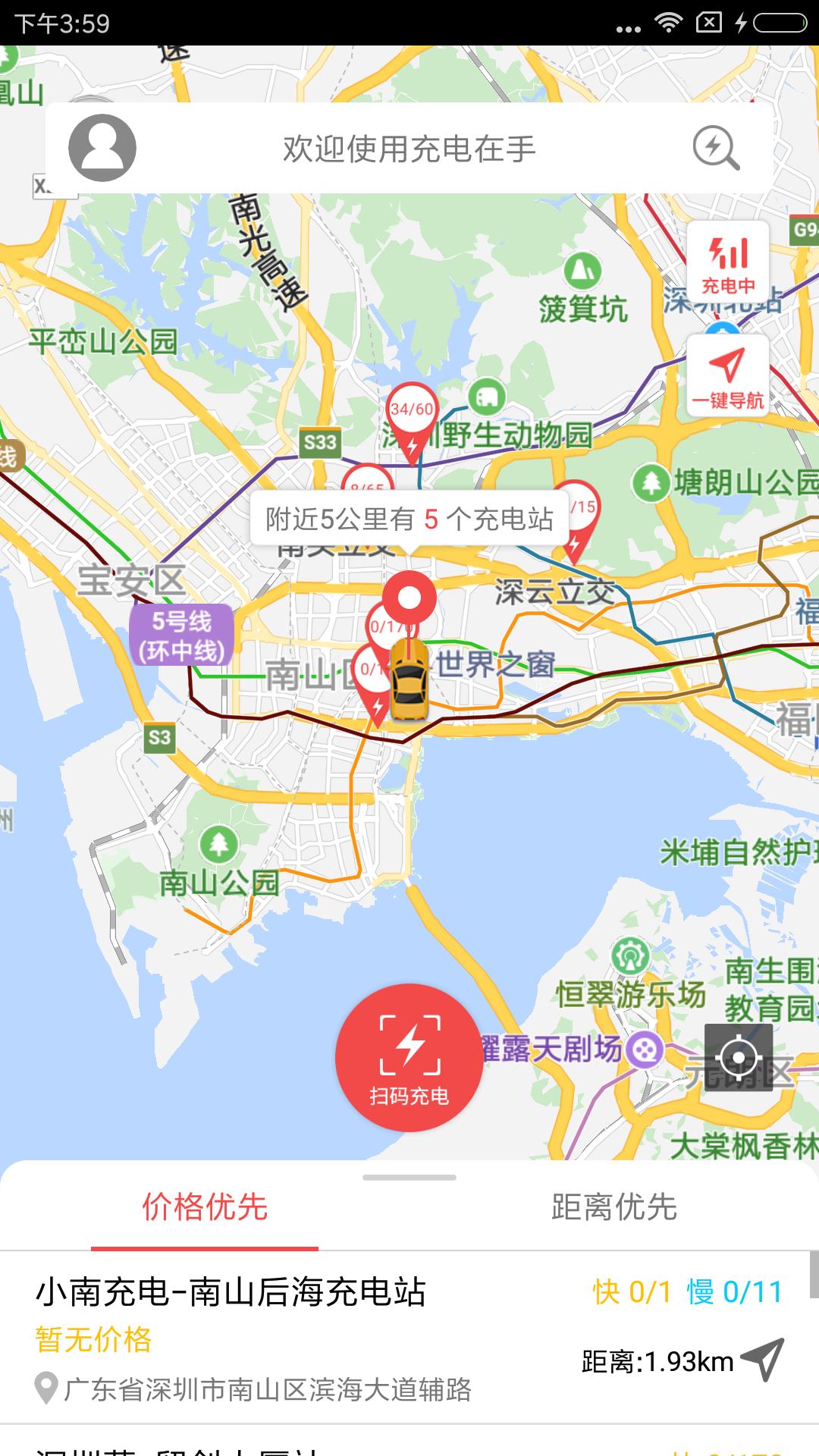Tap the 扫码充电 scan-to-charge button
Image resolution: width=819 pixels, height=1456 pixels.
coord(409,1058)
